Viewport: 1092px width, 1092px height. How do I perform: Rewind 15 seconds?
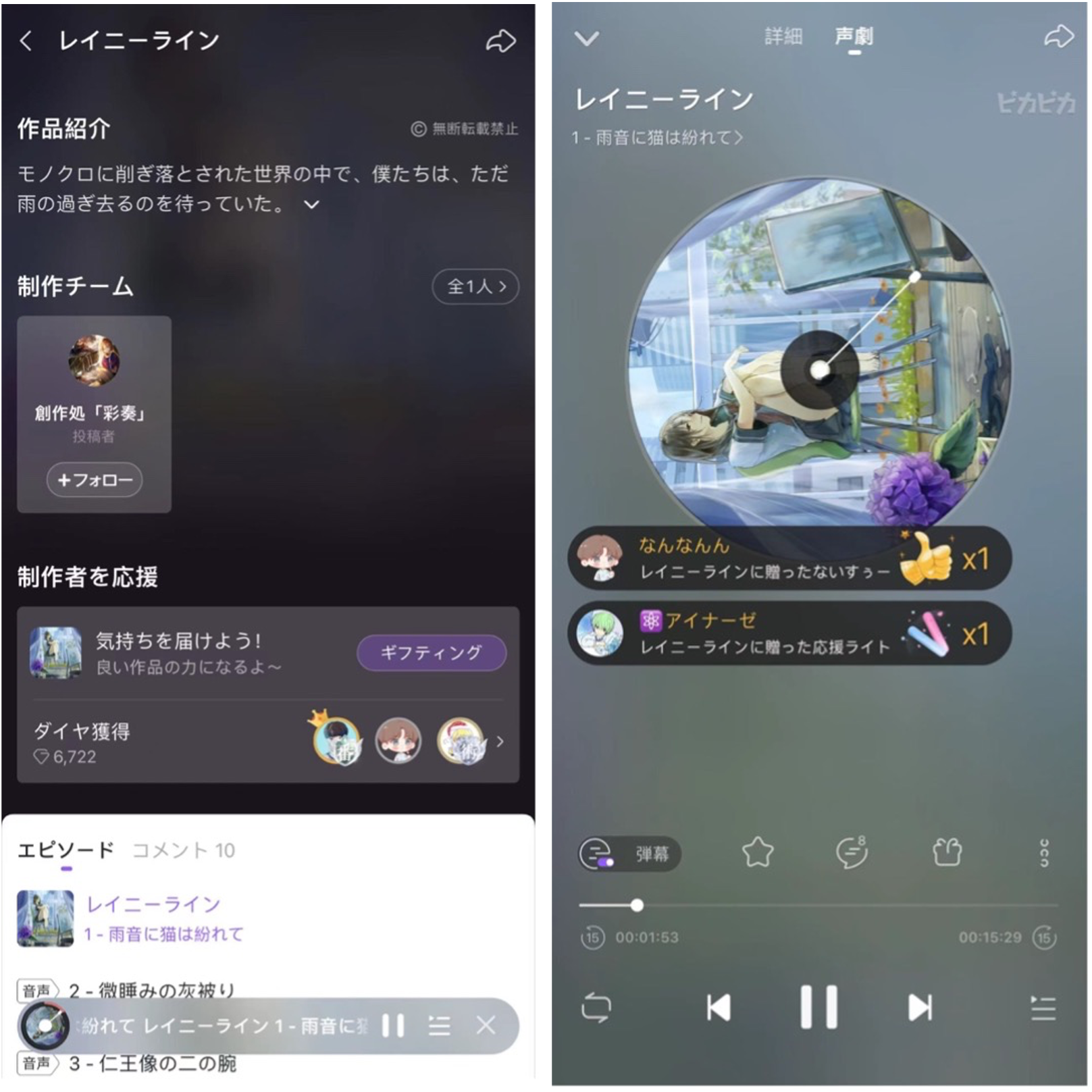point(592,937)
